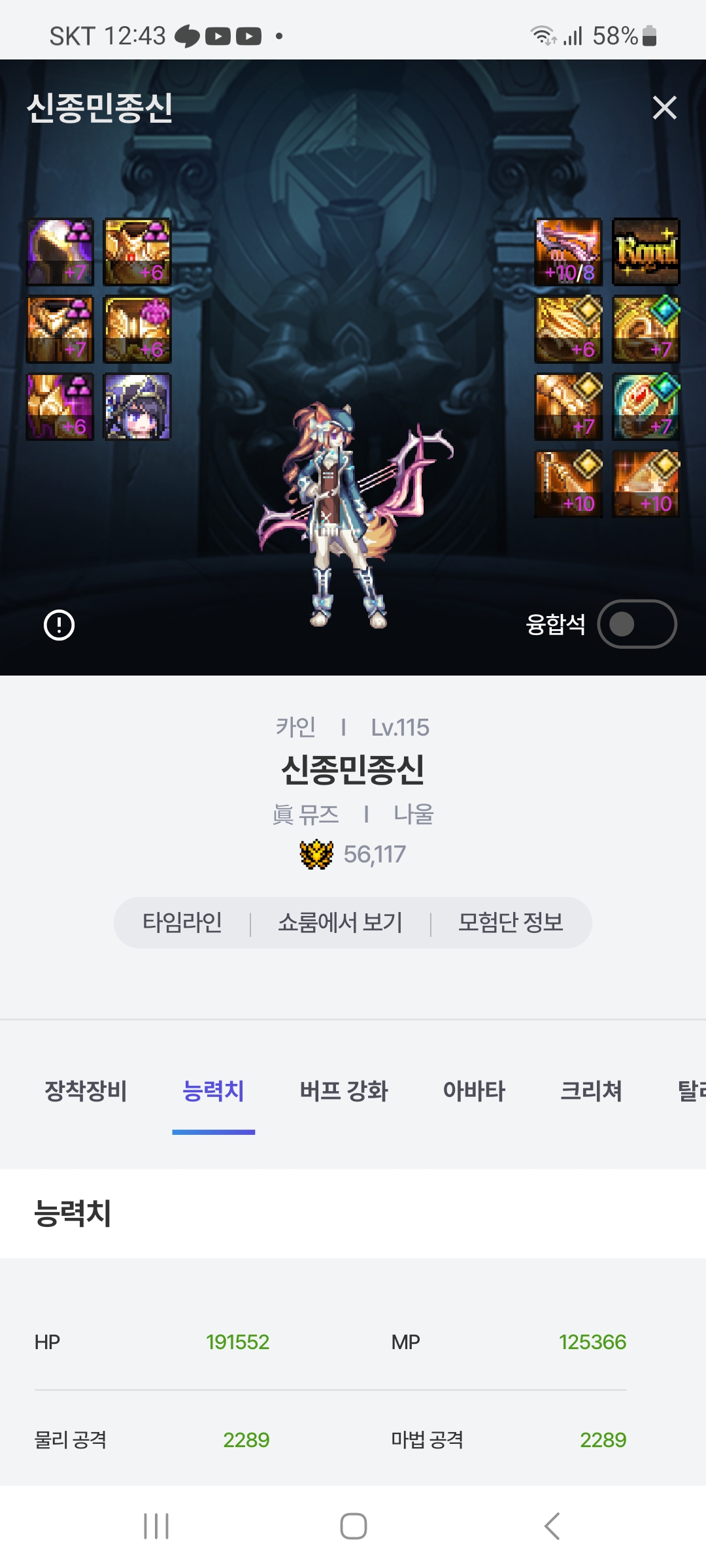The width and height of the screenshot is (706, 1568).
Task: Open the 아바타 tab
Action: pos(474,1090)
